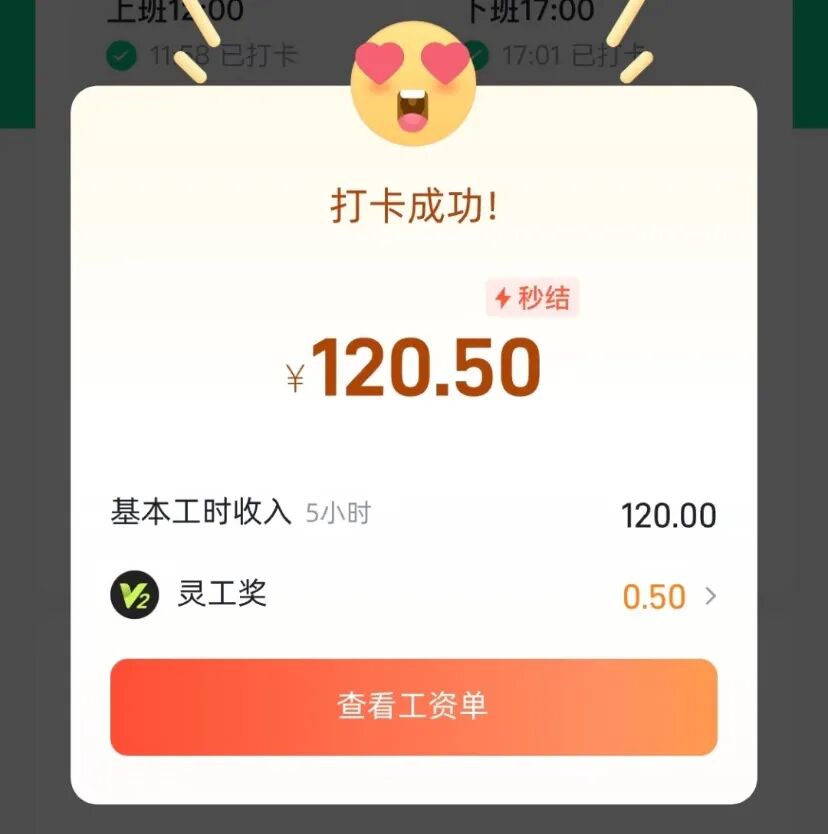Open the 灵工奖 reward details row

coord(413,597)
